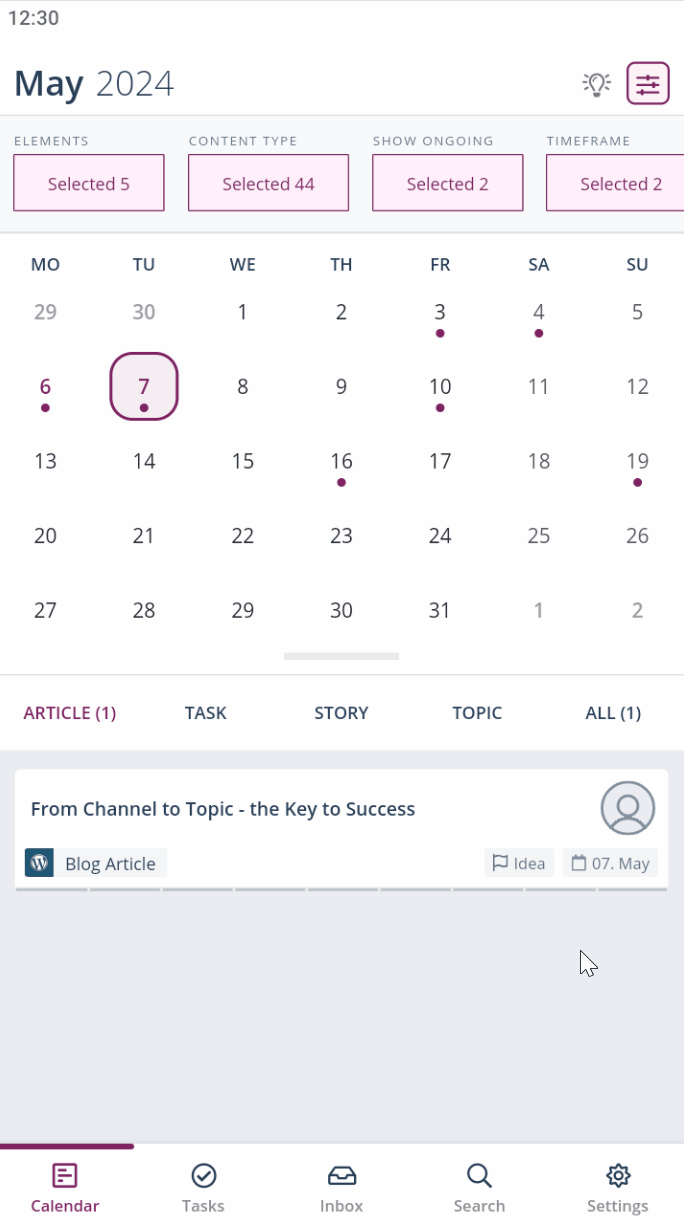The height and width of the screenshot is (1221, 684).
Task: Toggle the filter sliders button
Action: [x=648, y=84]
